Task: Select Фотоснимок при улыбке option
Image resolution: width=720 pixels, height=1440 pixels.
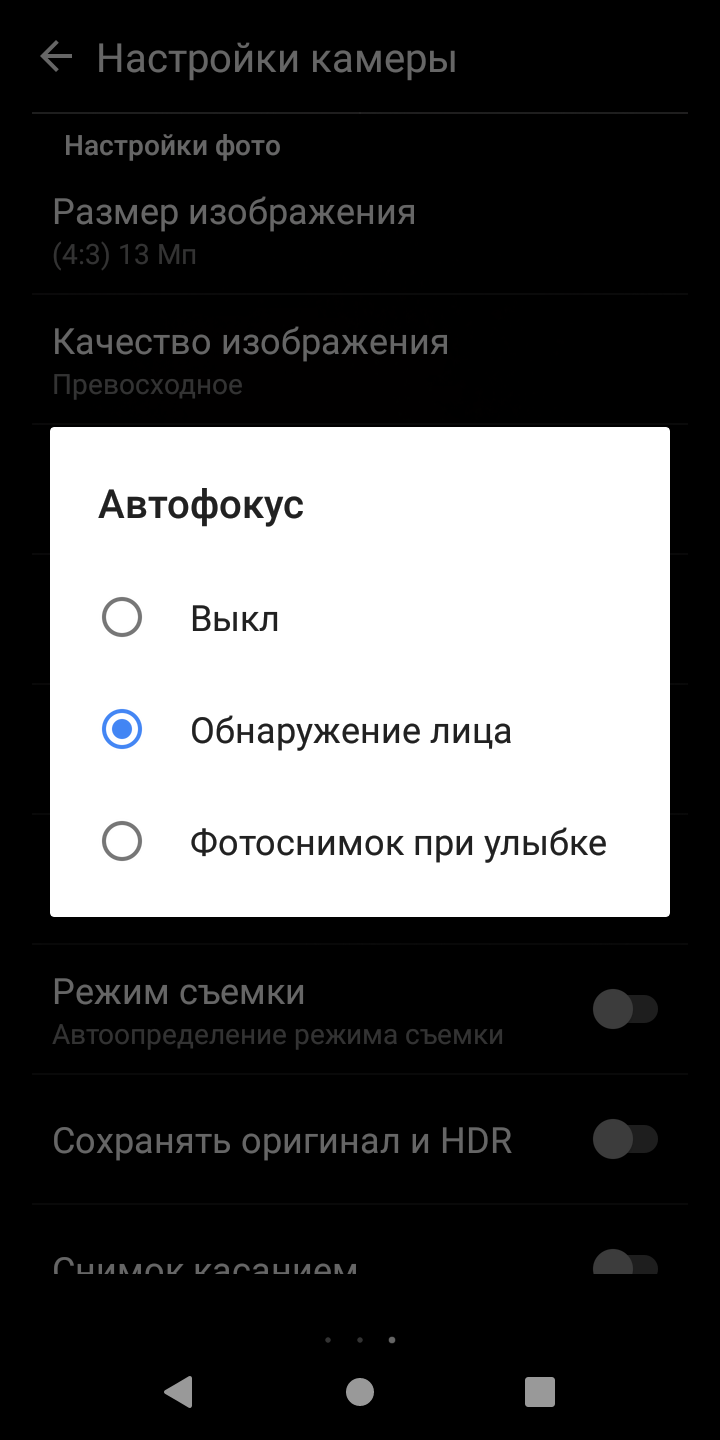Action: tap(360, 843)
